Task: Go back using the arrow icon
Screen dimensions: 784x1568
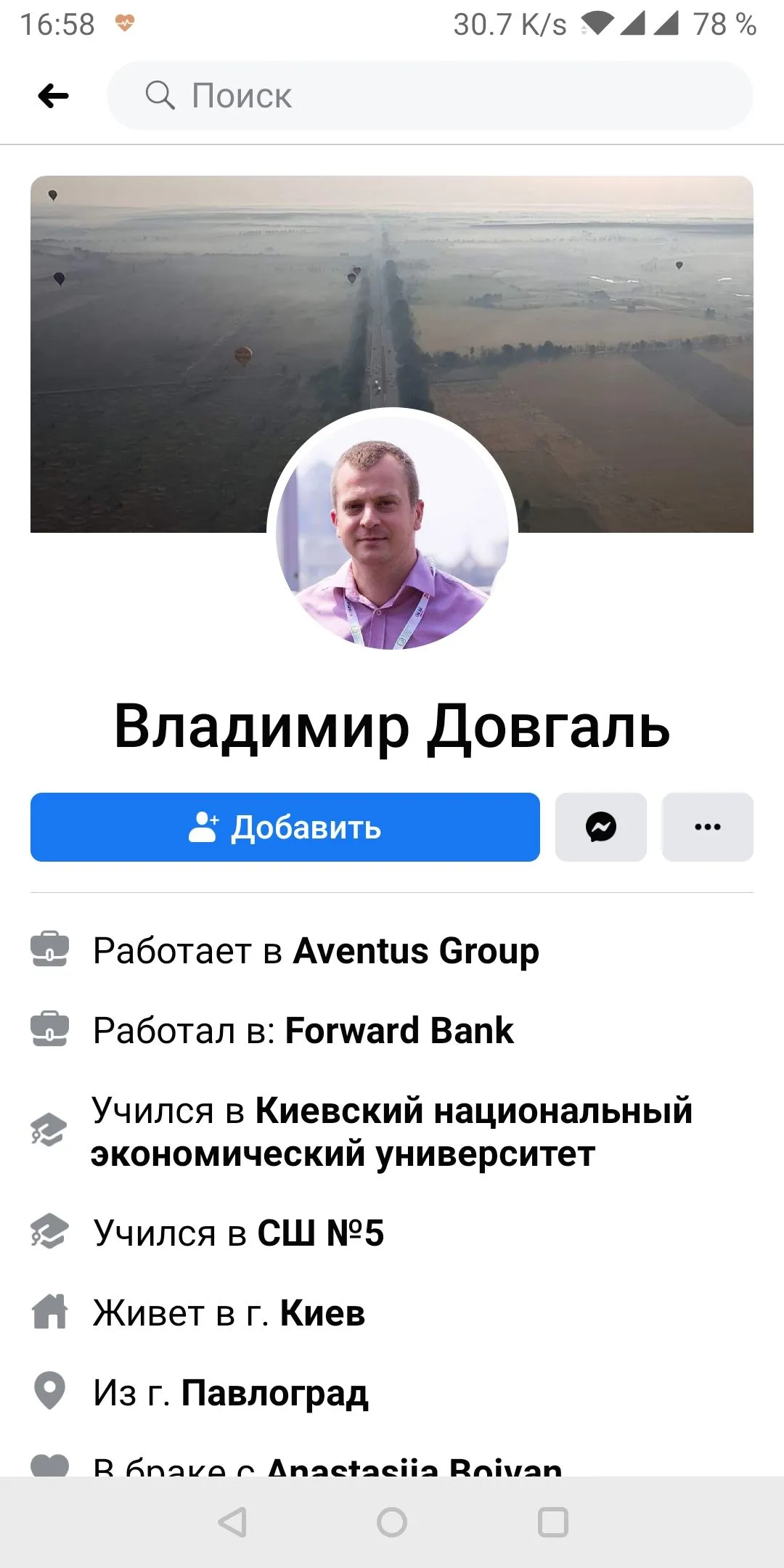Action: [54, 96]
